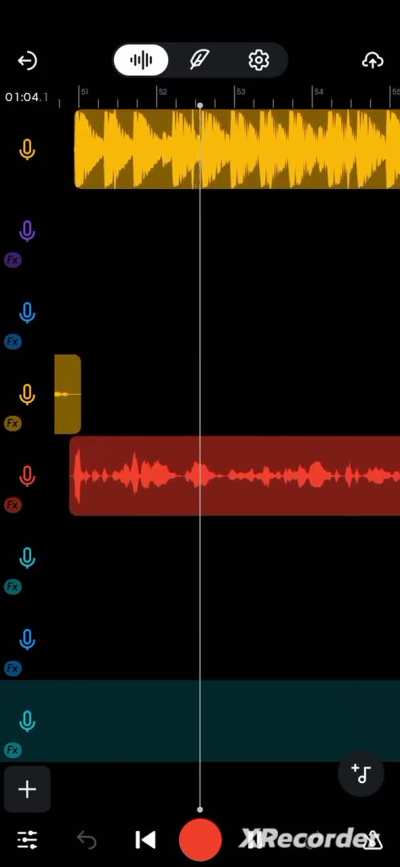
Task: Tap the teal mic on highlighted track
Action: [27, 722]
